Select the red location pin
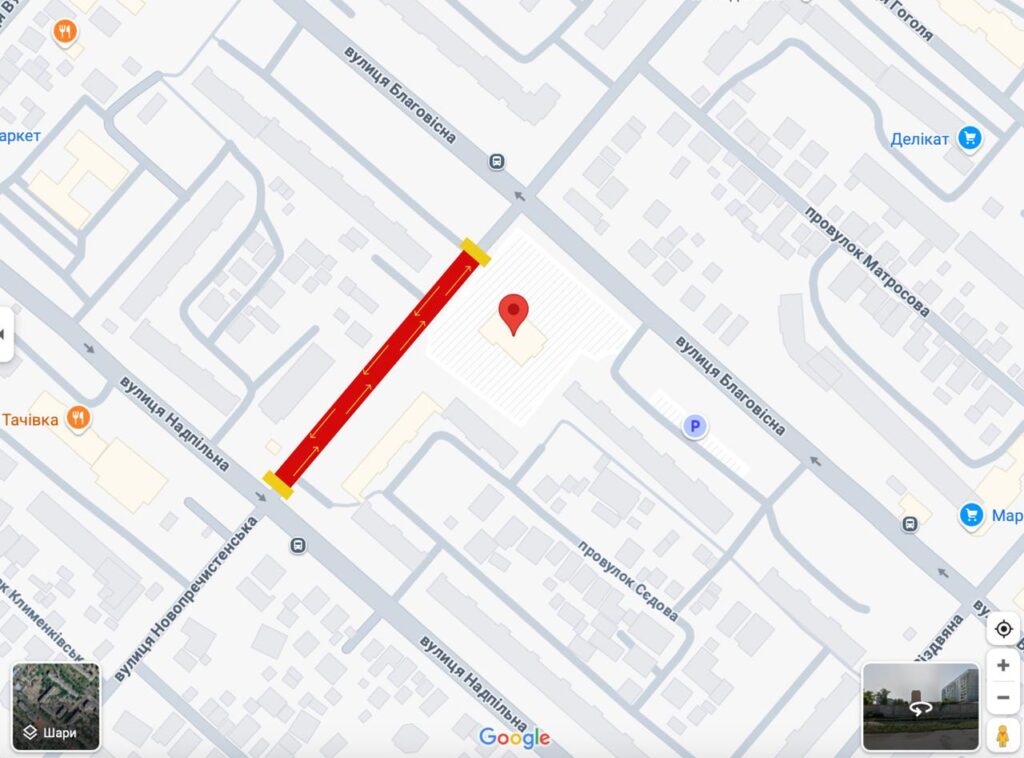 (513, 312)
